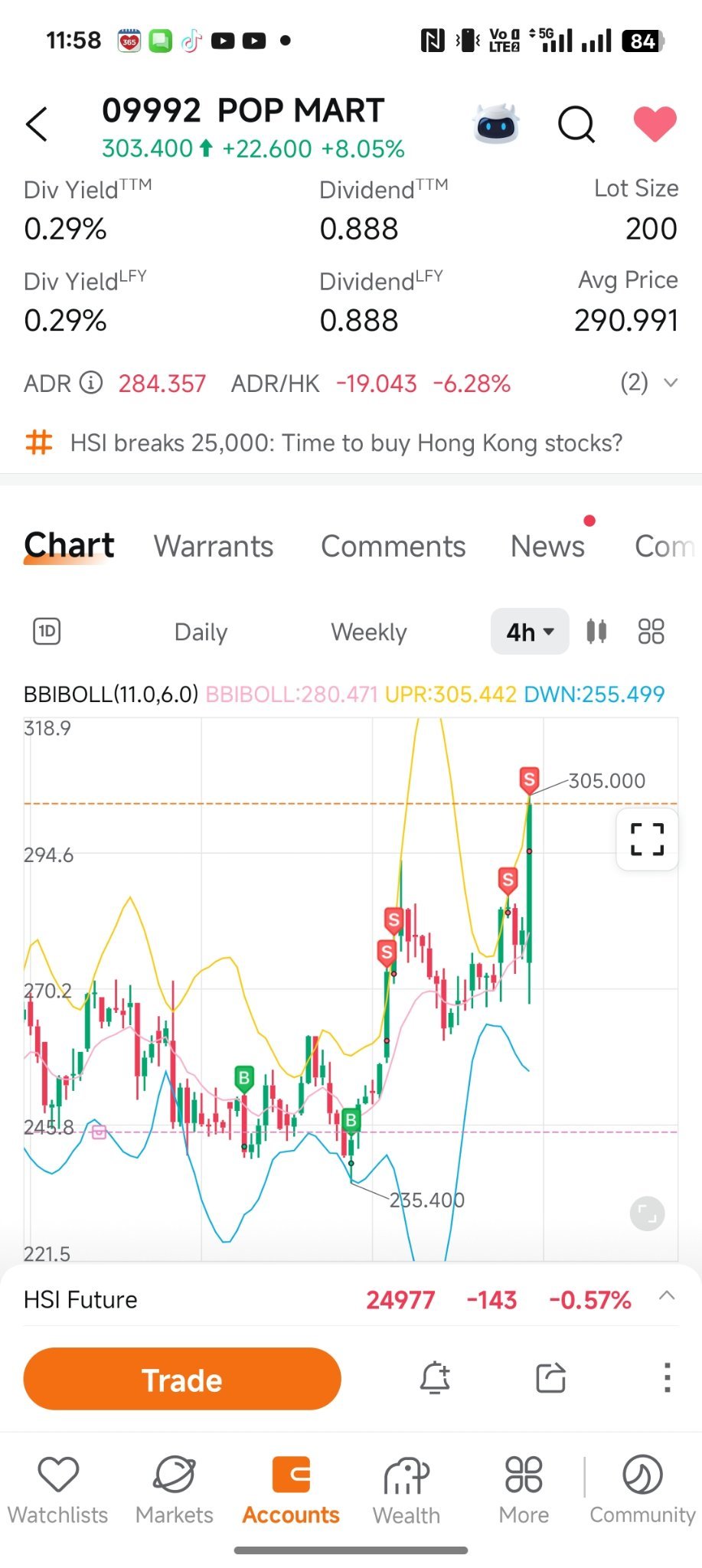The width and height of the screenshot is (702, 1568).
Task: Open the 4h interval dropdown
Action: pos(530,632)
